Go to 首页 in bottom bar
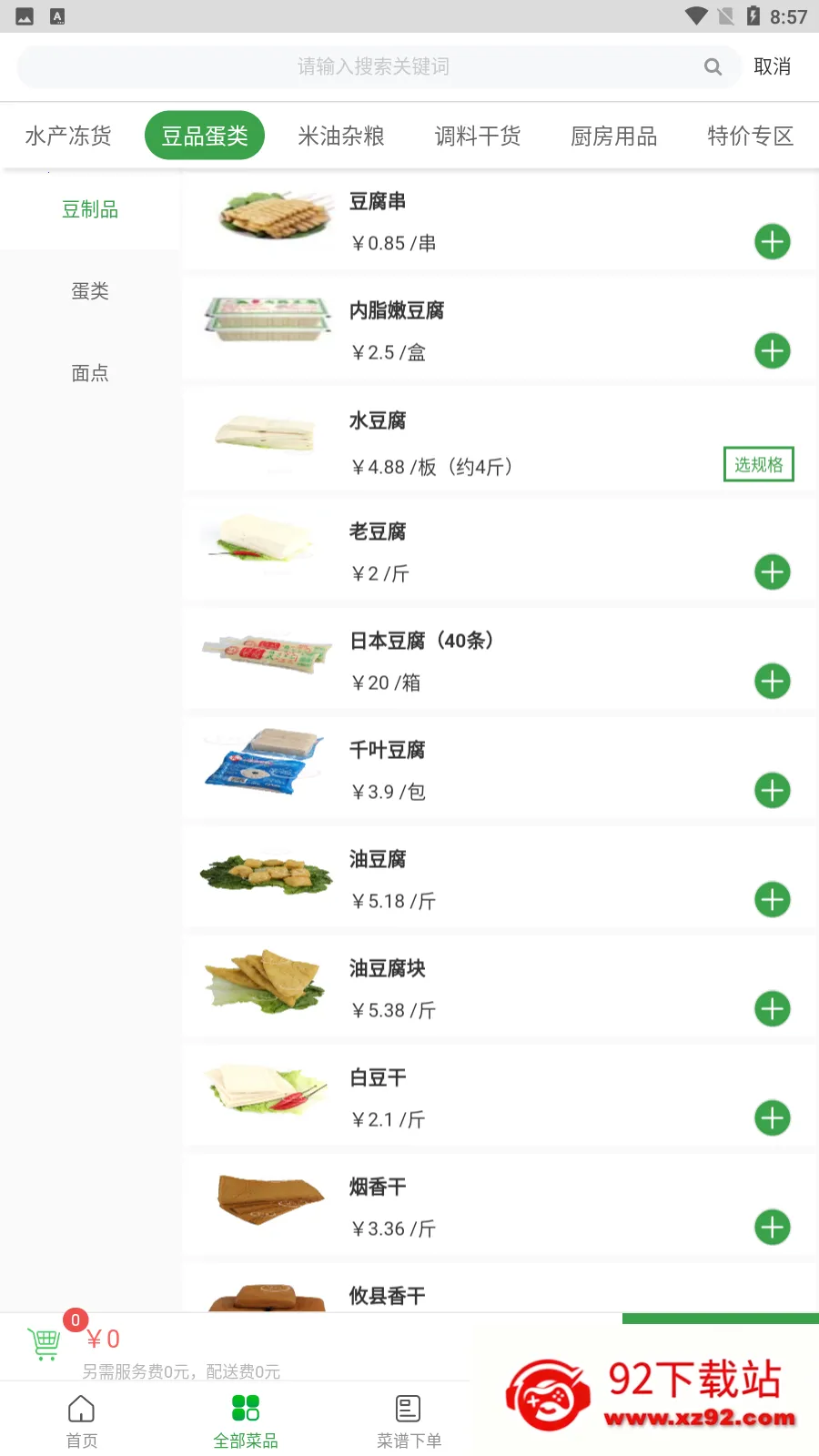This screenshot has width=819, height=1456. pyautogui.click(x=81, y=1418)
